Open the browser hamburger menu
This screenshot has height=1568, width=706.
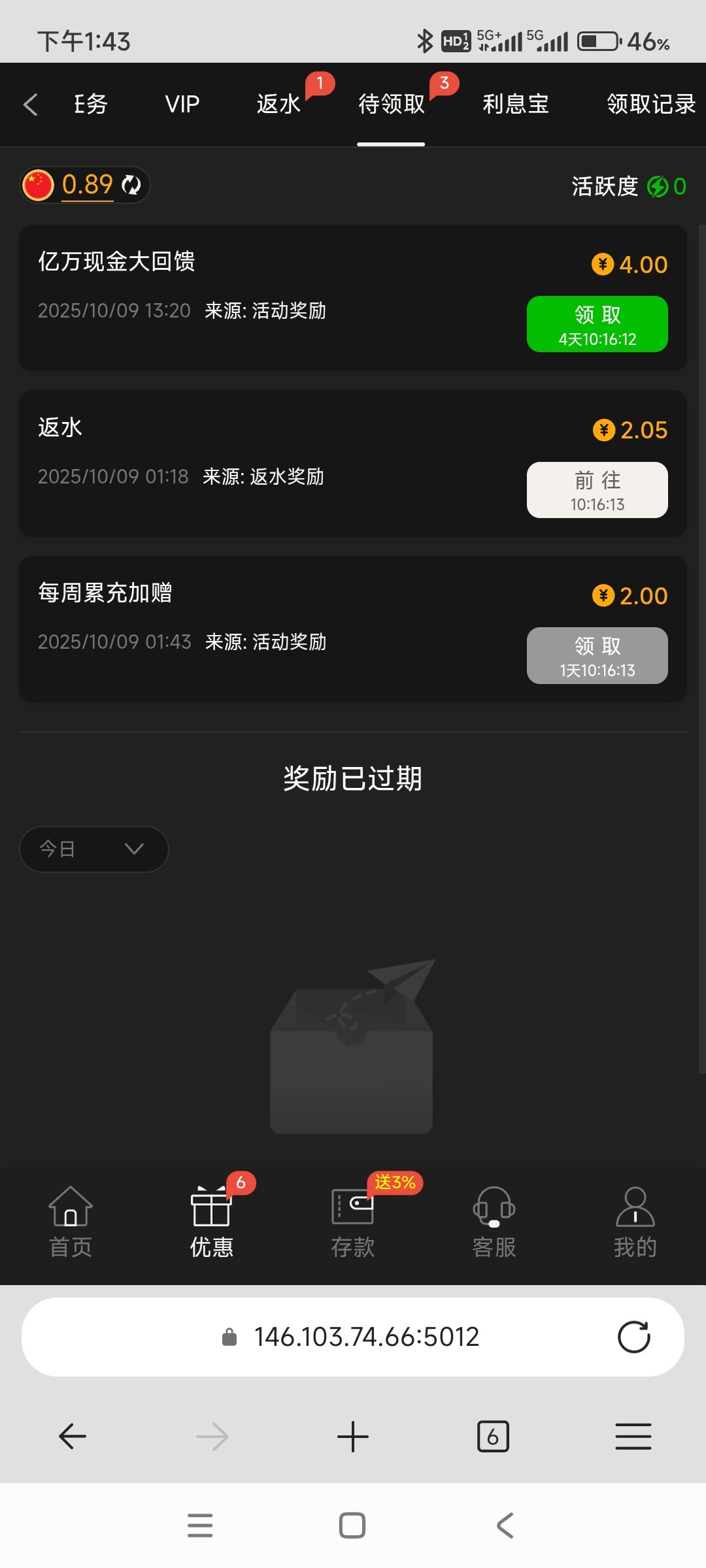pos(633,1437)
